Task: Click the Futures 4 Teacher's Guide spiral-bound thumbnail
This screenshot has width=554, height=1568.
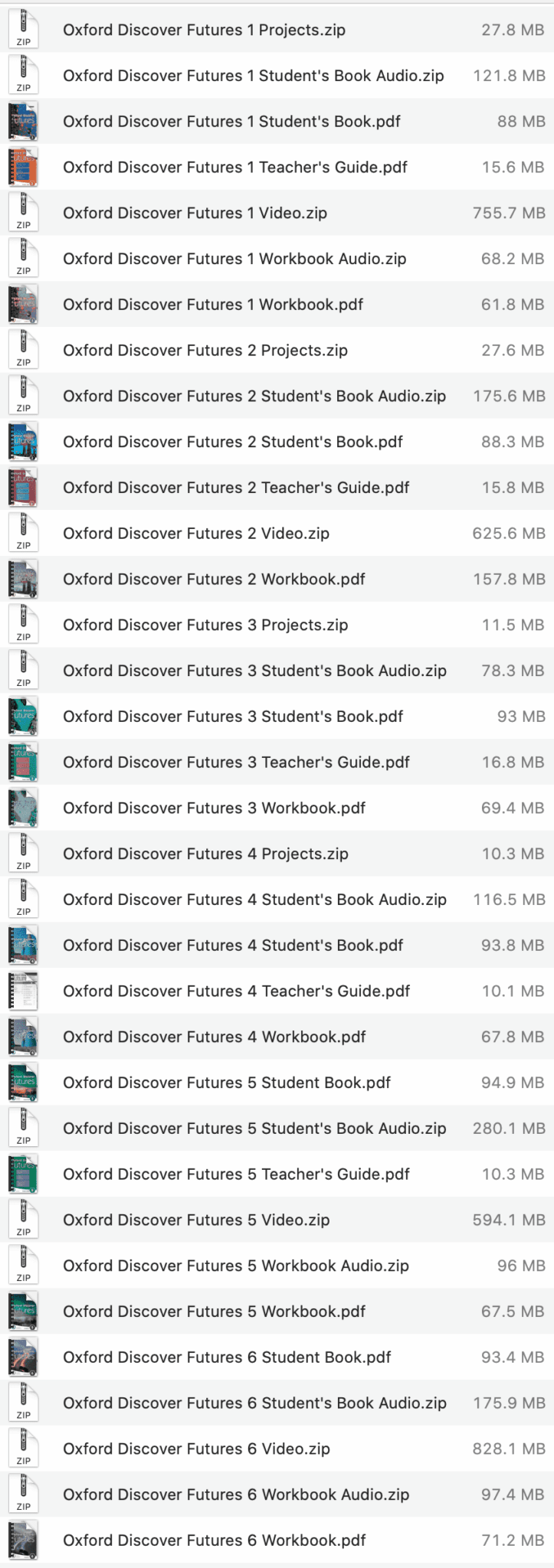Action: click(23, 991)
